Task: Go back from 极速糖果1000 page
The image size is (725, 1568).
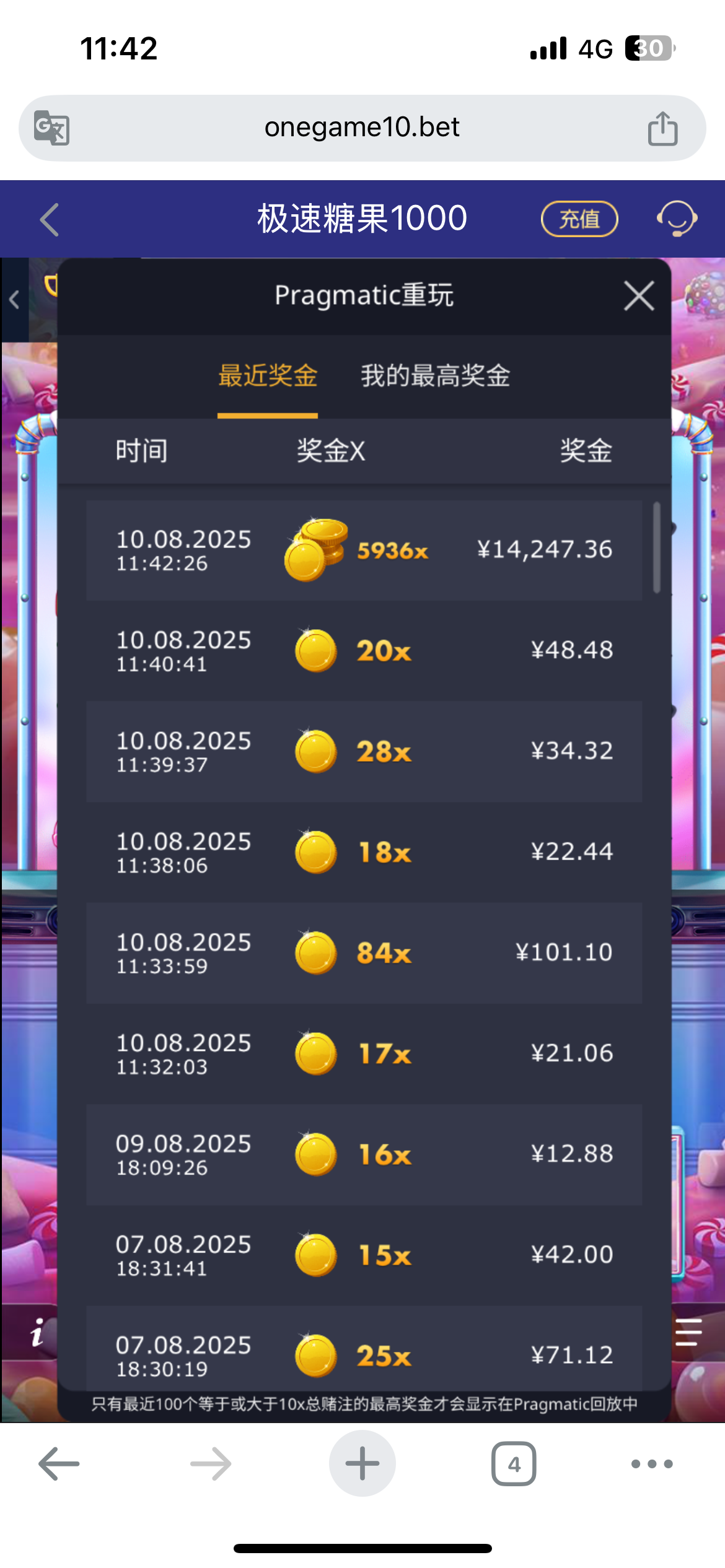Action: [x=49, y=220]
